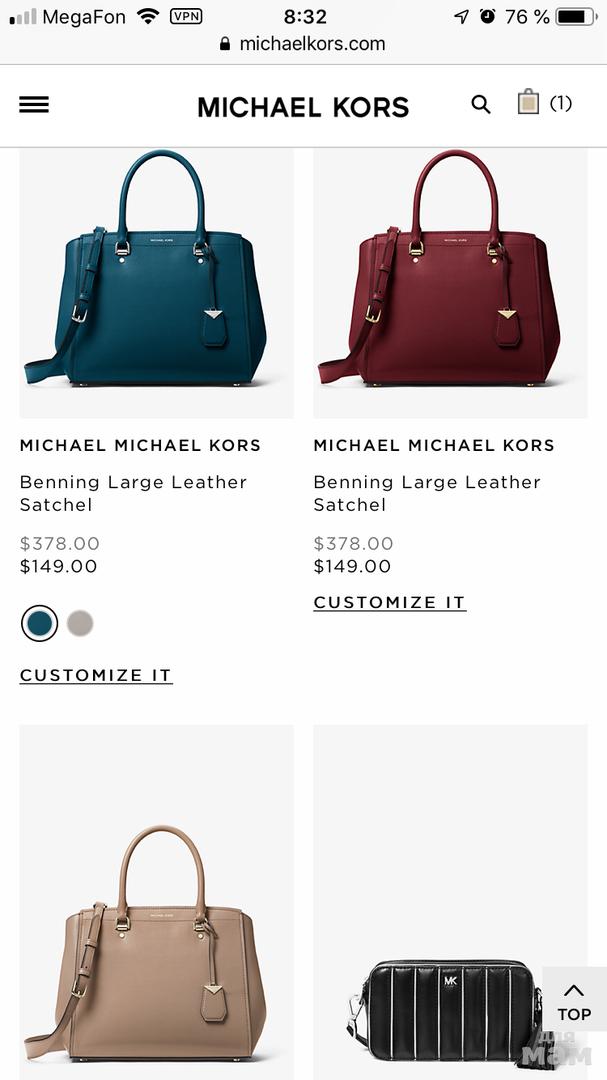This screenshot has height=1080, width=607.
Task: Select the grey color swatch
Action: pyautogui.click(x=80, y=624)
